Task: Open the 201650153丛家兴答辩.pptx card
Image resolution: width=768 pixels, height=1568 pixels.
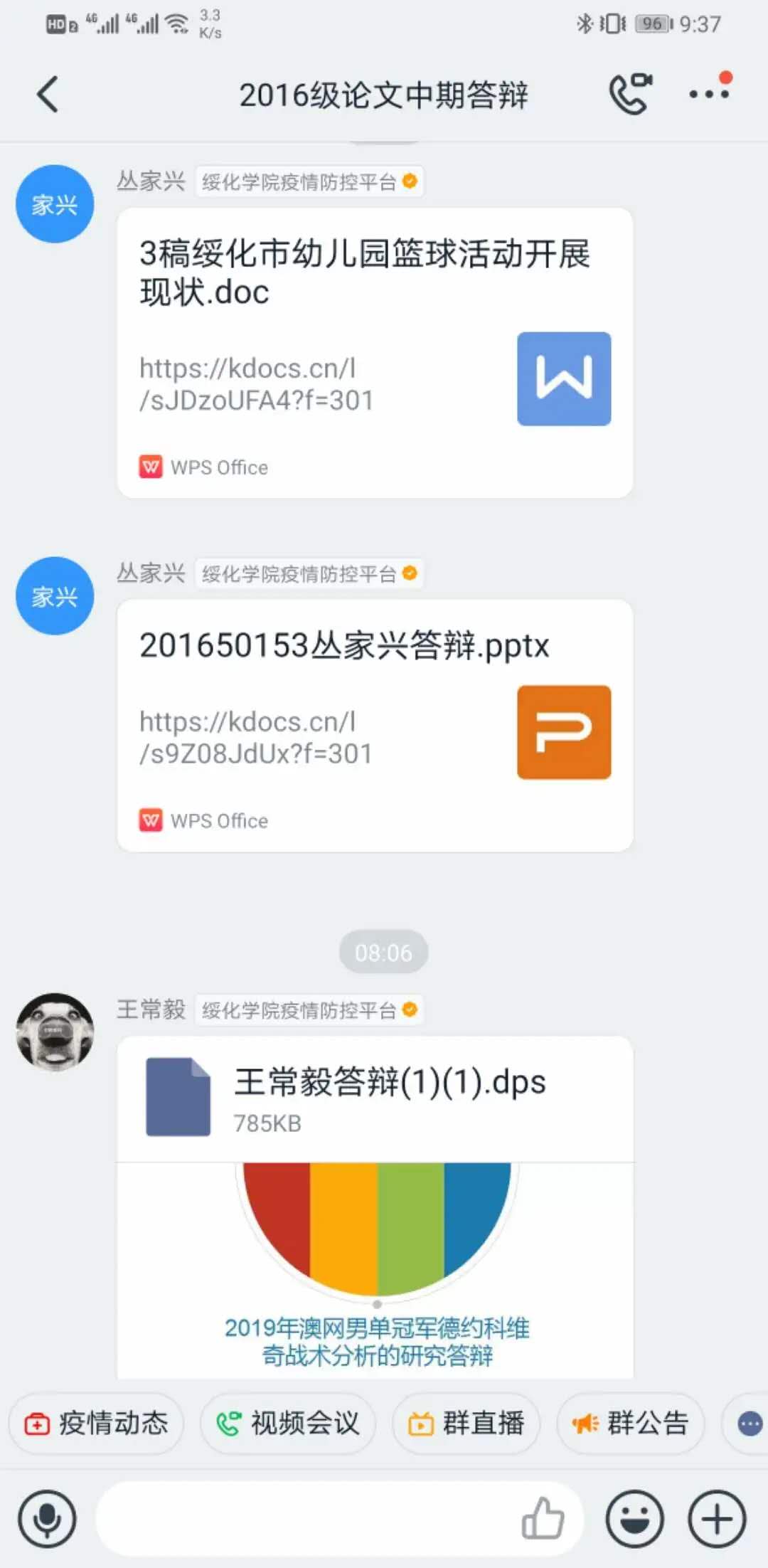Action: coord(375,726)
